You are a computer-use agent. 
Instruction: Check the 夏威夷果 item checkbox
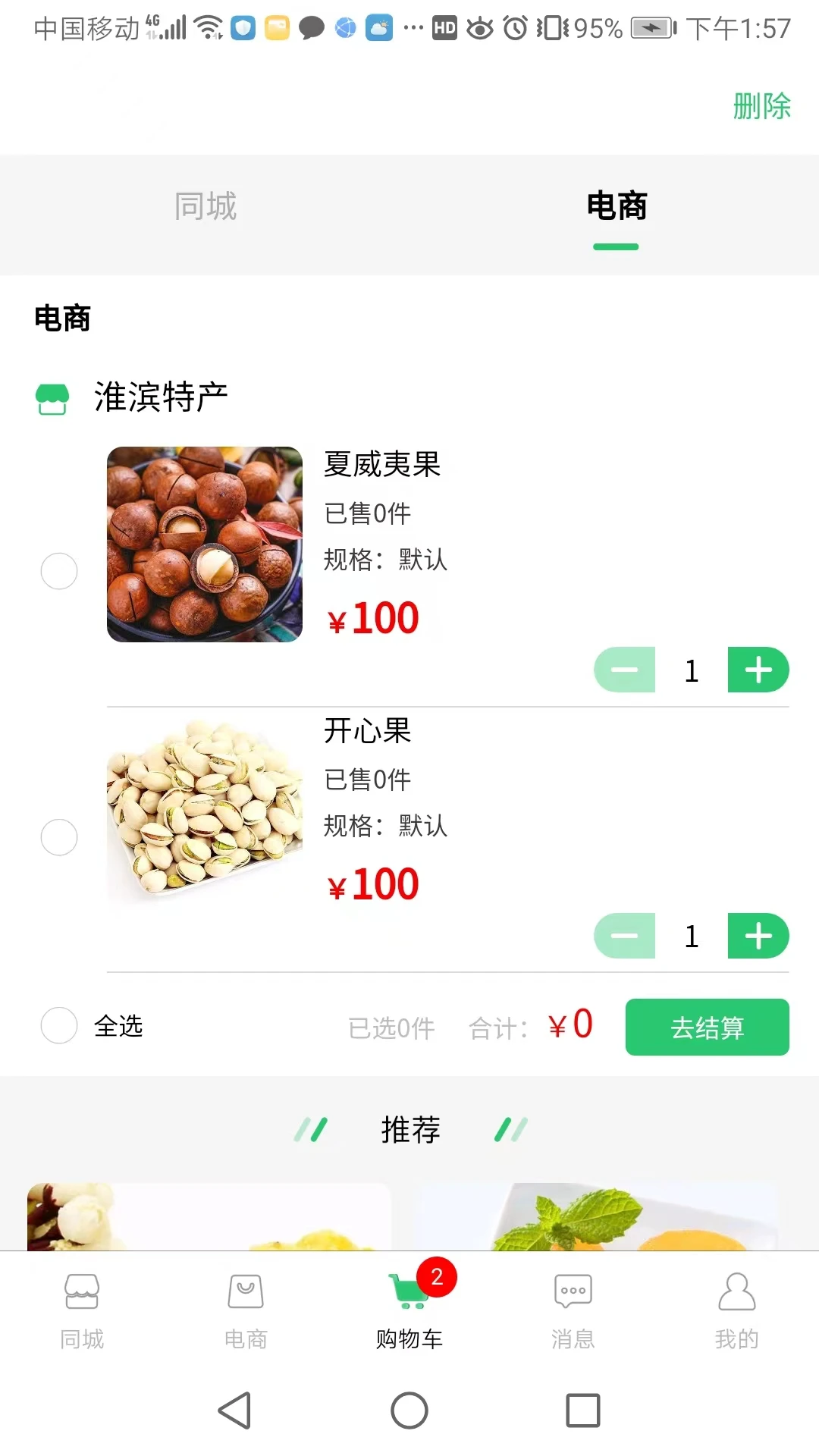click(x=59, y=571)
